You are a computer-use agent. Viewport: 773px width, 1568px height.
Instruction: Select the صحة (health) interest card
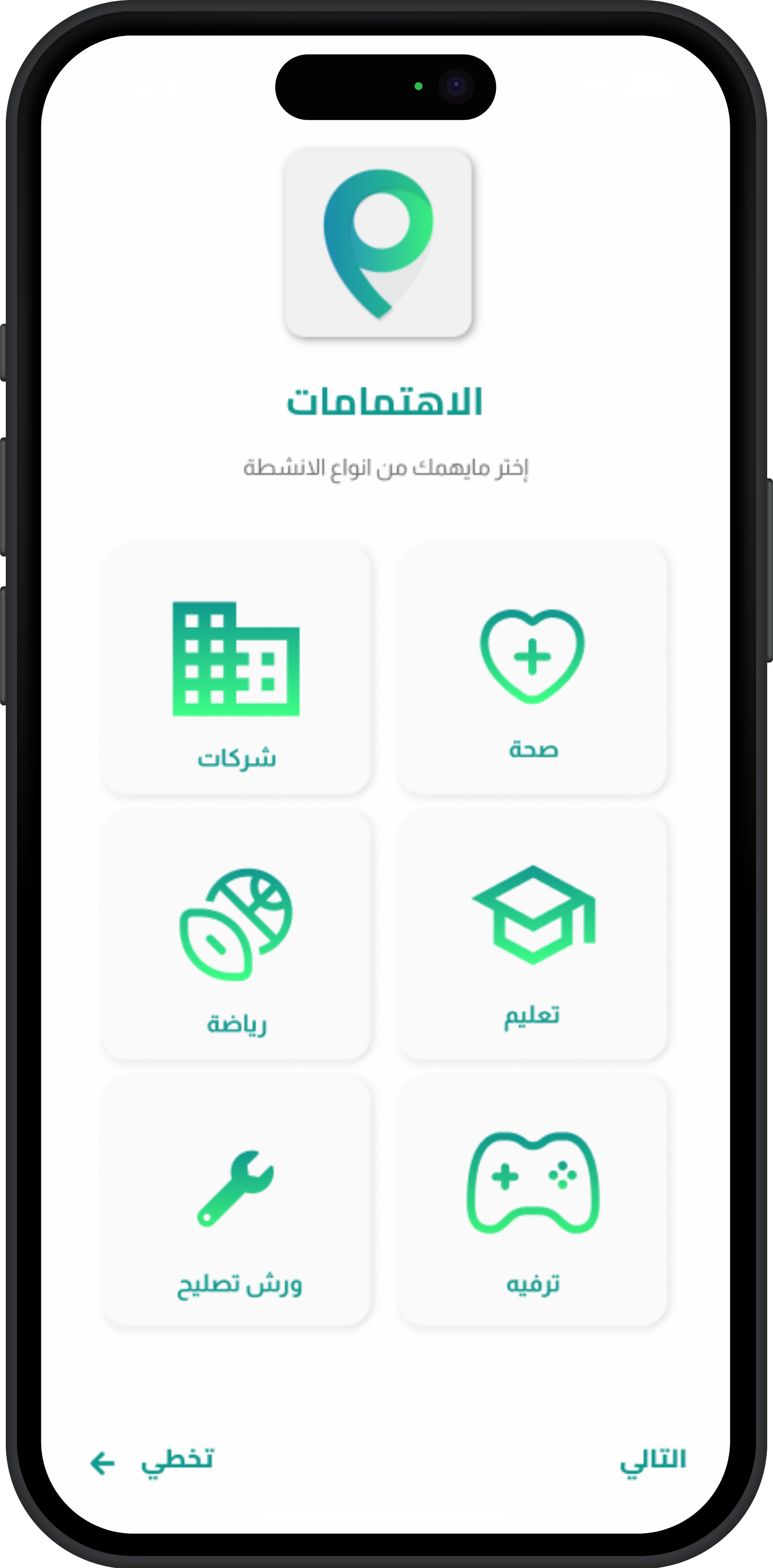(x=532, y=669)
